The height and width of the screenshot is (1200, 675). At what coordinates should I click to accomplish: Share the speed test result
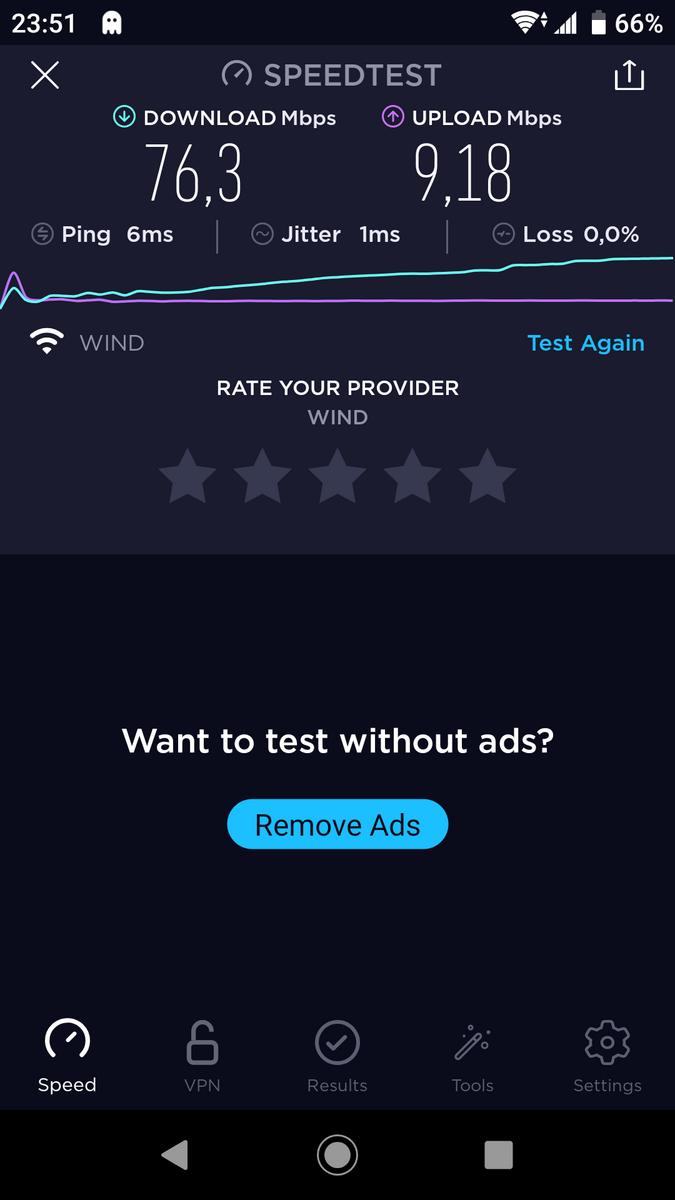[629, 75]
